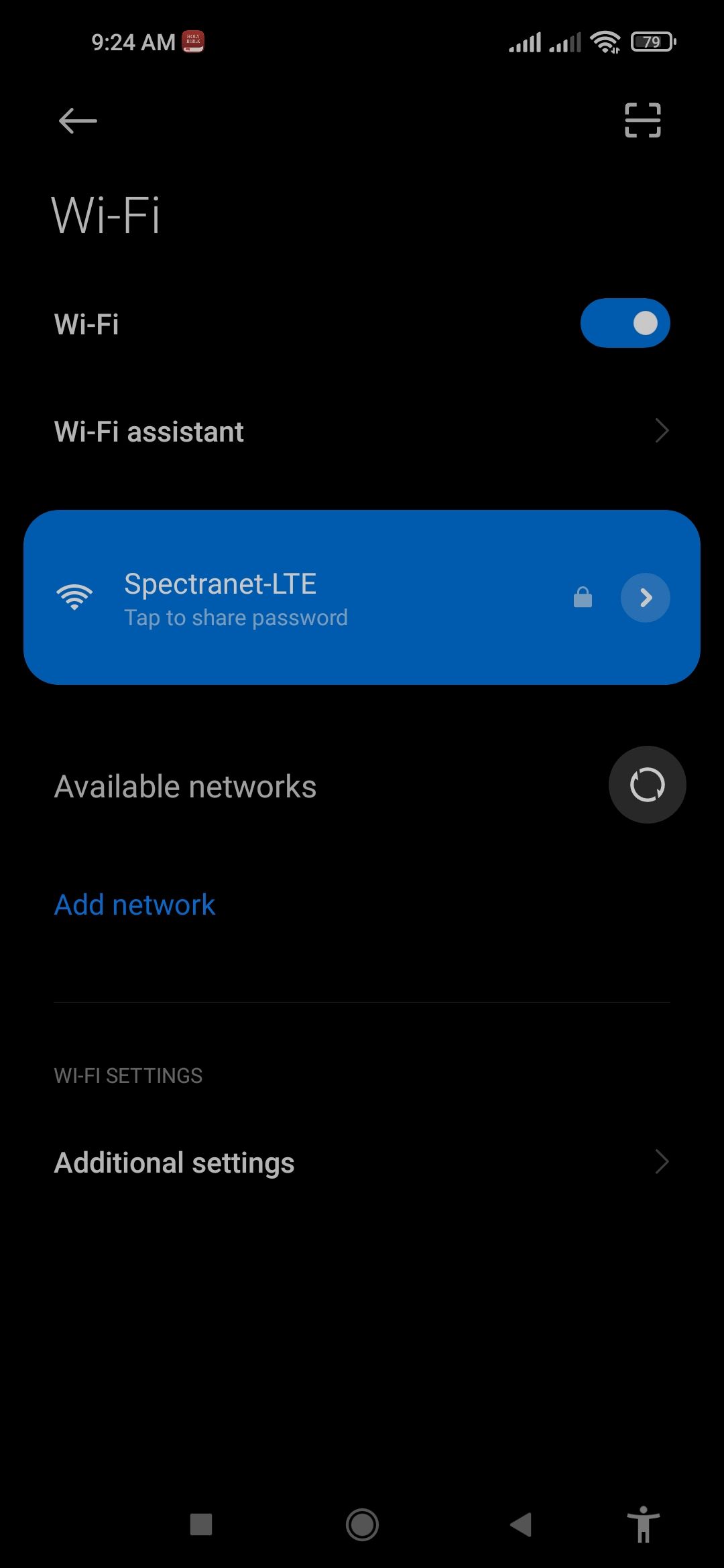The height and width of the screenshot is (1568, 724).
Task: Open the QR code scanner icon
Action: [x=642, y=121]
